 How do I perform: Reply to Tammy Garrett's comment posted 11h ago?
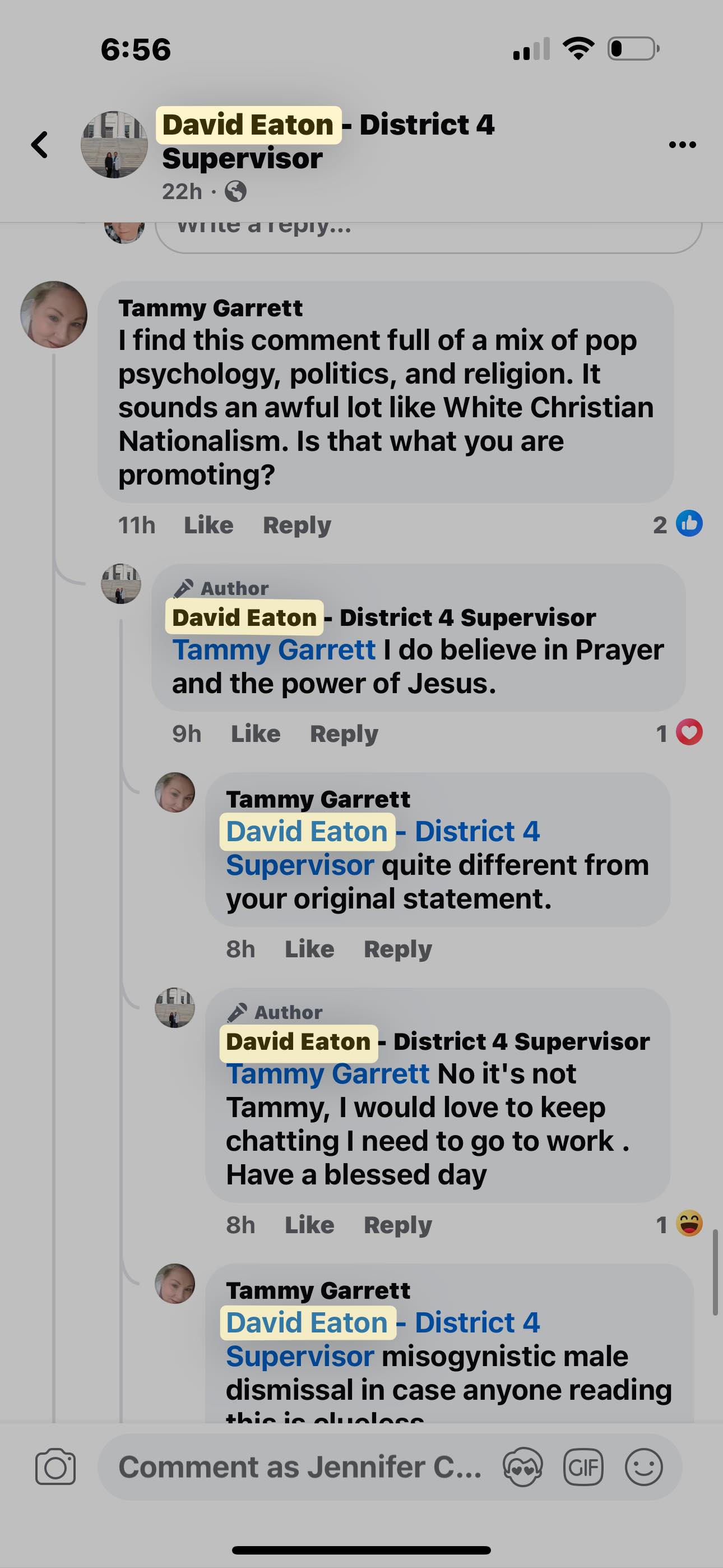[x=296, y=525]
